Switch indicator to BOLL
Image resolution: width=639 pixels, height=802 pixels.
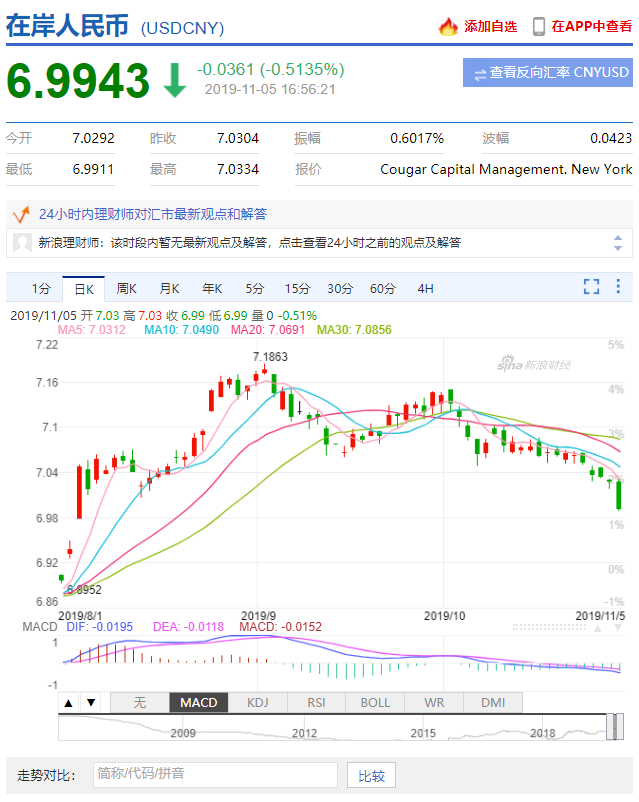click(x=375, y=703)
